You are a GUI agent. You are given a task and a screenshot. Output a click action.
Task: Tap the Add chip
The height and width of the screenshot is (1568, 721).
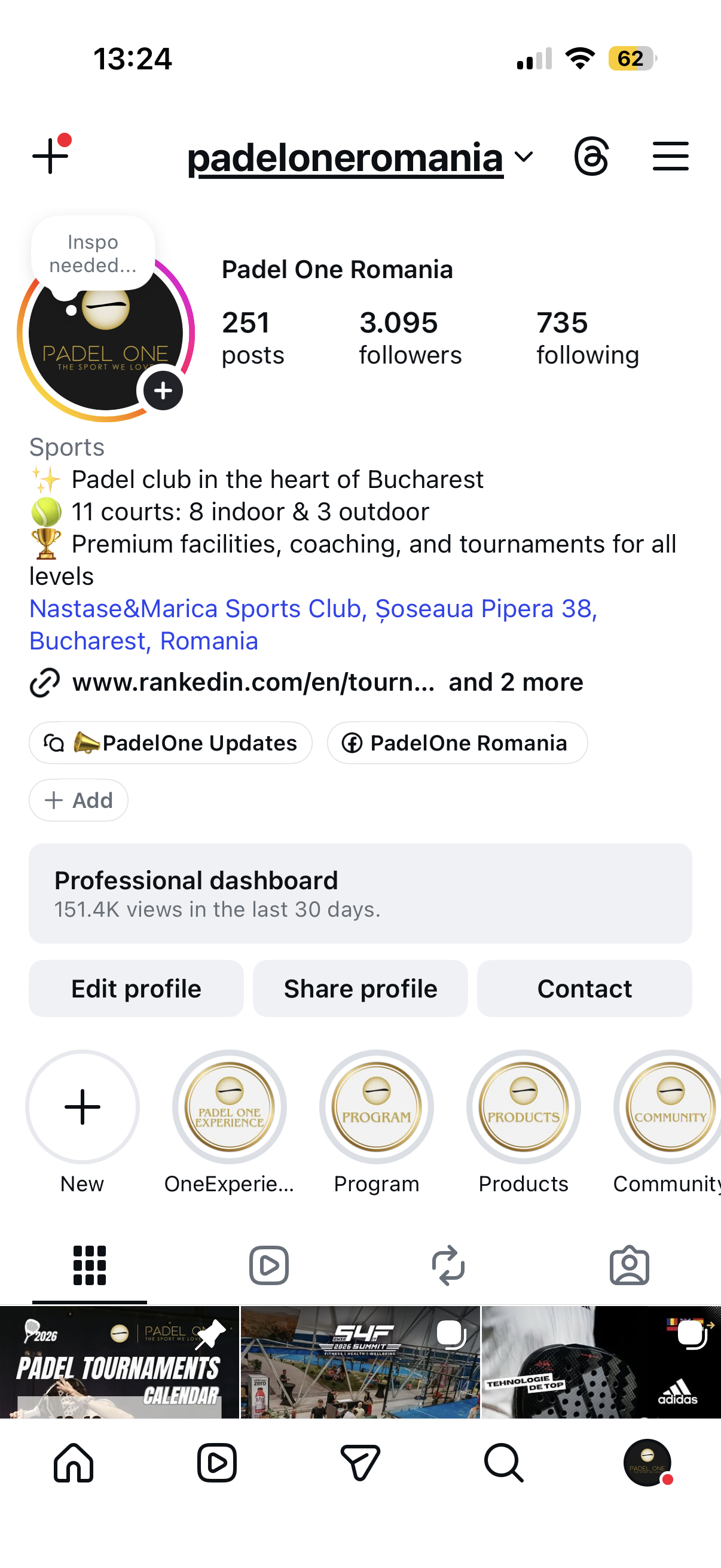[78, 800]
